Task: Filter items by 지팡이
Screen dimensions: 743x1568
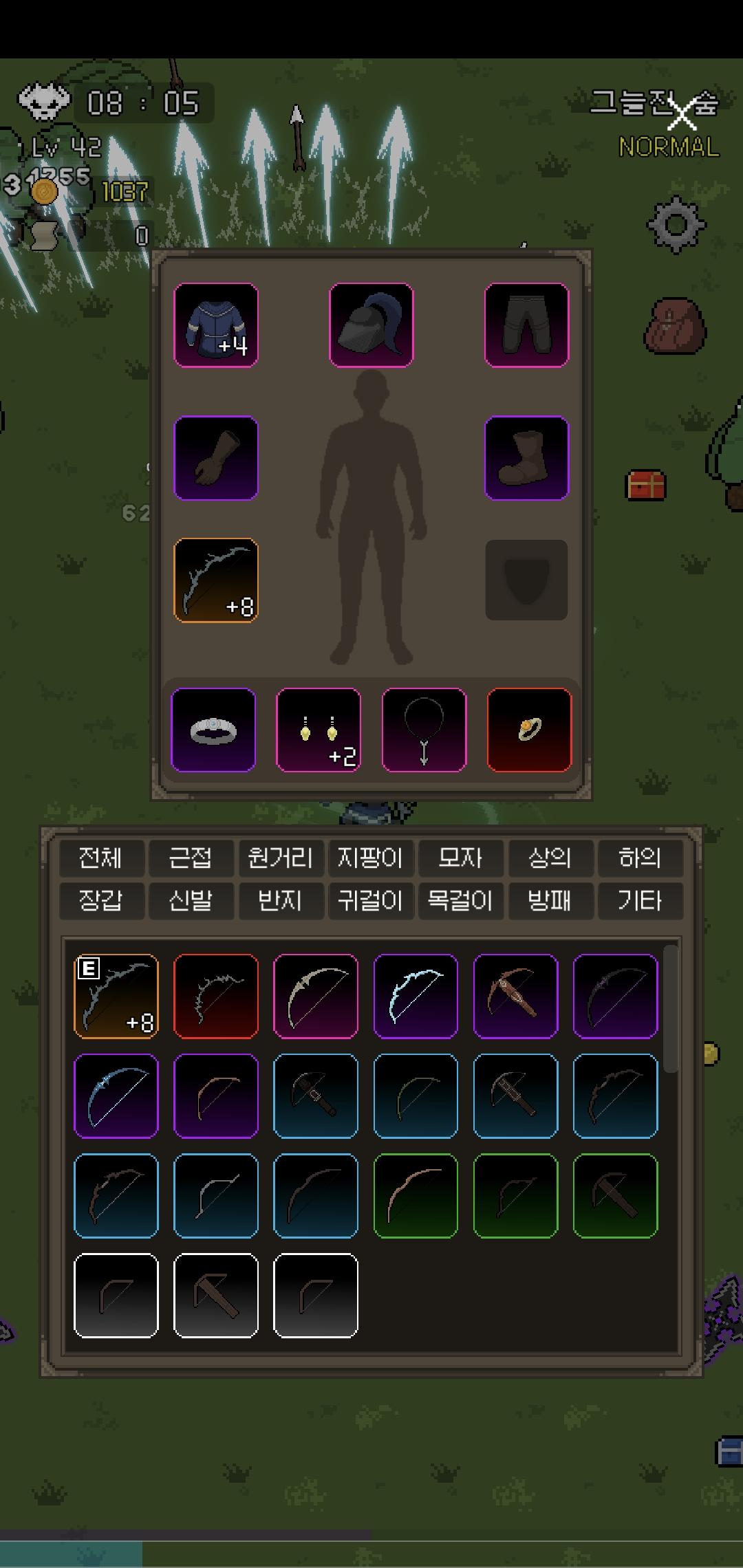Action: [370, 858]
